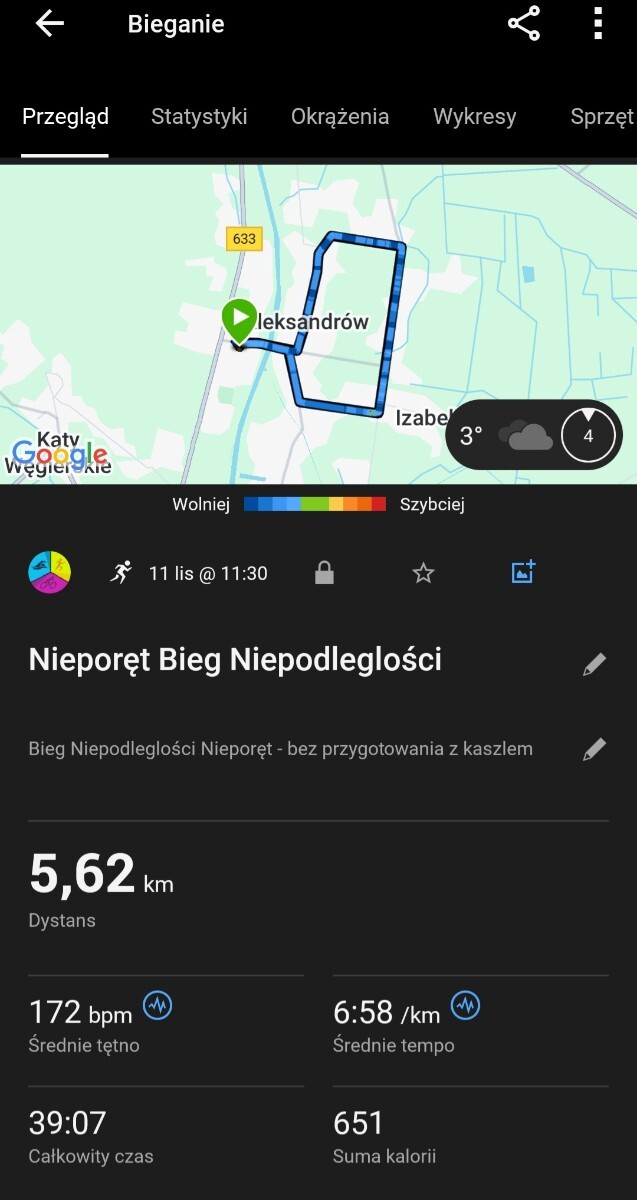Open the route map in full view
637x1200 pixels.
(x=318, y=323)
